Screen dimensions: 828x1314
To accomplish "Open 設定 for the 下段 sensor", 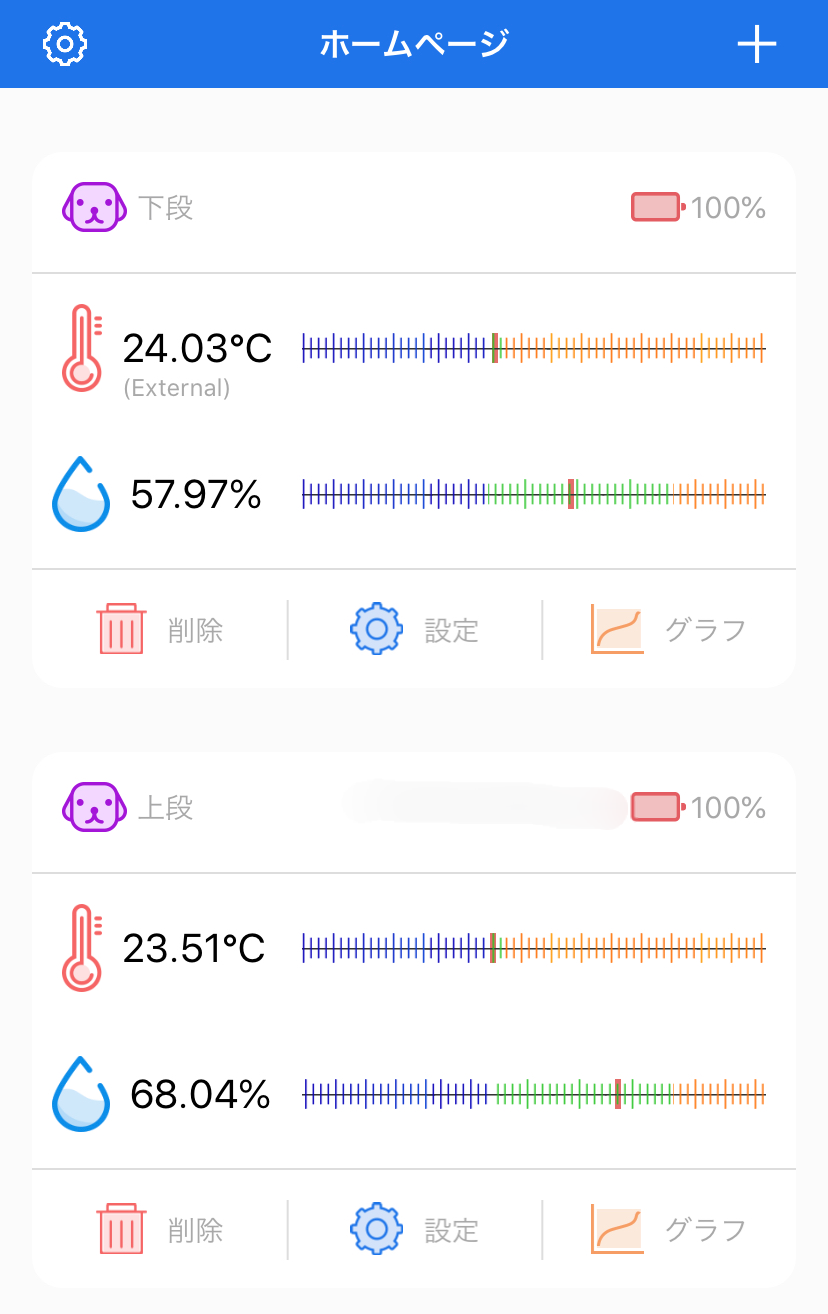I will (x=414, y=630).
